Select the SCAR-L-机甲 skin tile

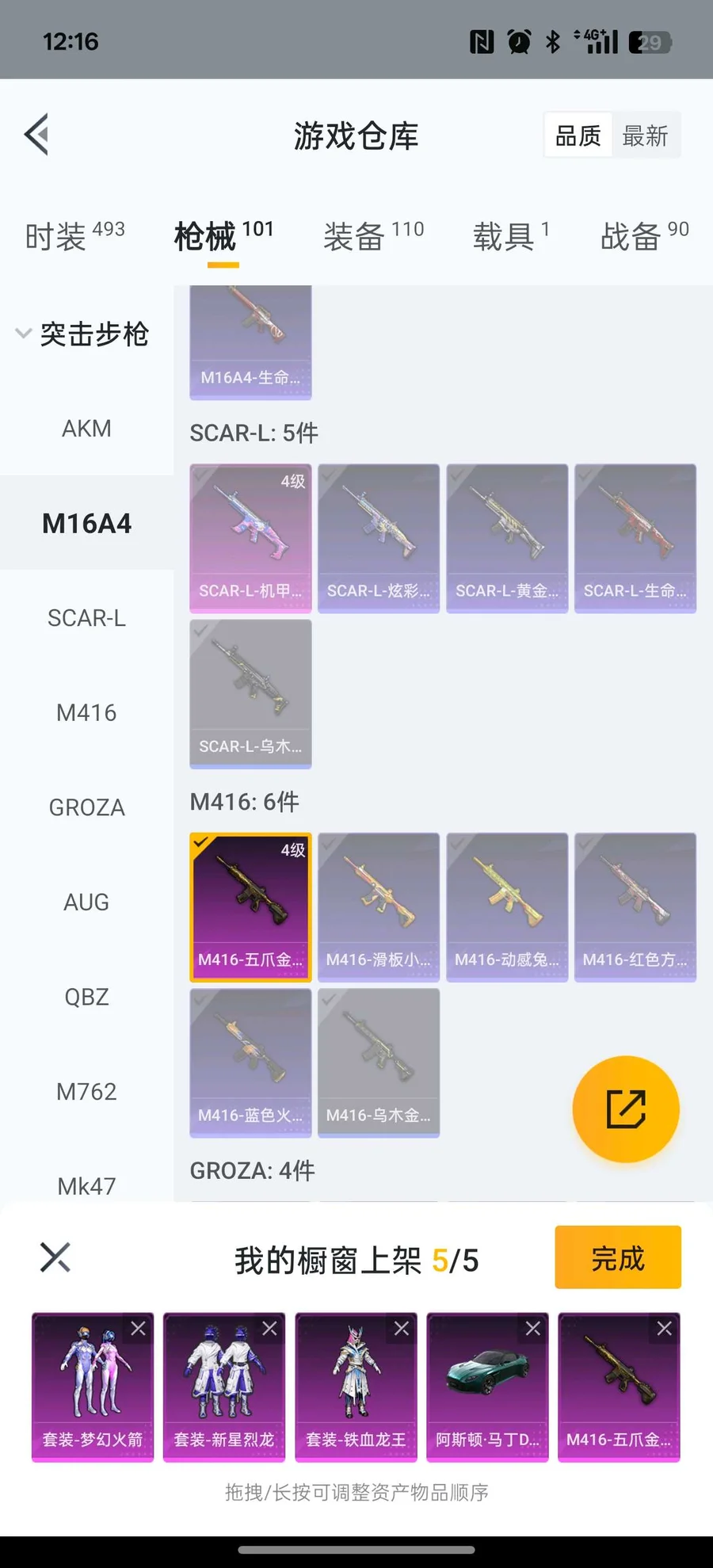pyautogui.click(x=250, y=538)
